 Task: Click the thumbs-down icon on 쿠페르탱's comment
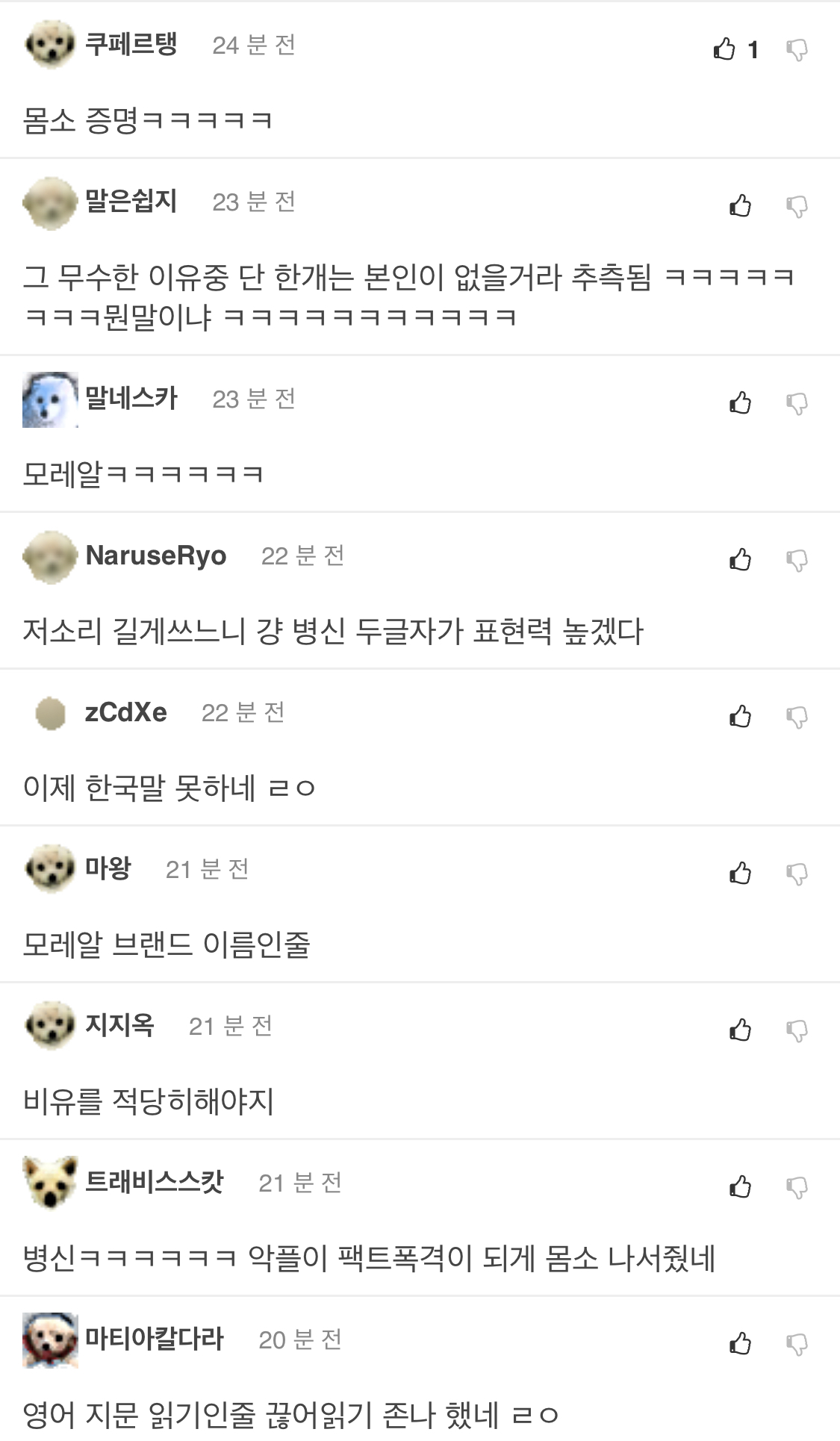pyautogui.click(x=797, y=49)
